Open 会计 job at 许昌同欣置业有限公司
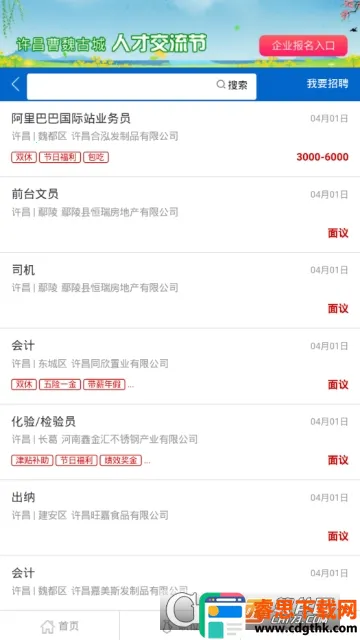 (180, 367)
